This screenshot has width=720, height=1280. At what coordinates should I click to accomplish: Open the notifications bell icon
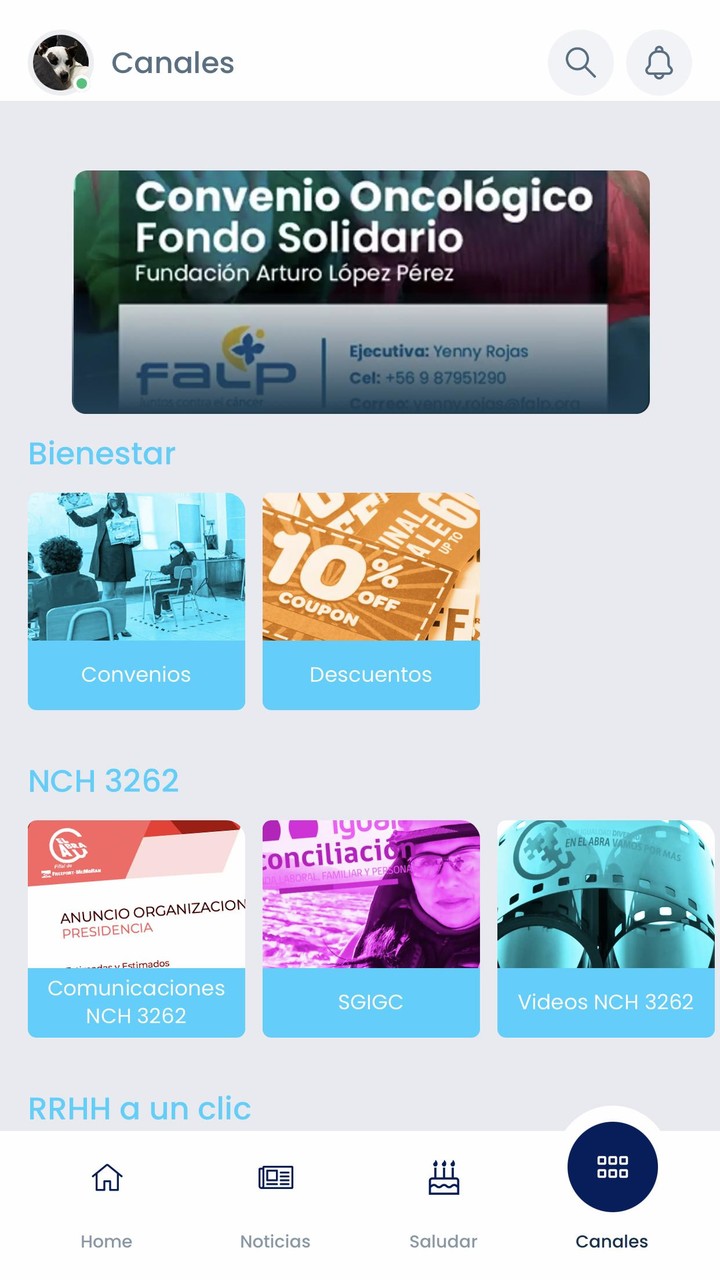click(658, 61)
